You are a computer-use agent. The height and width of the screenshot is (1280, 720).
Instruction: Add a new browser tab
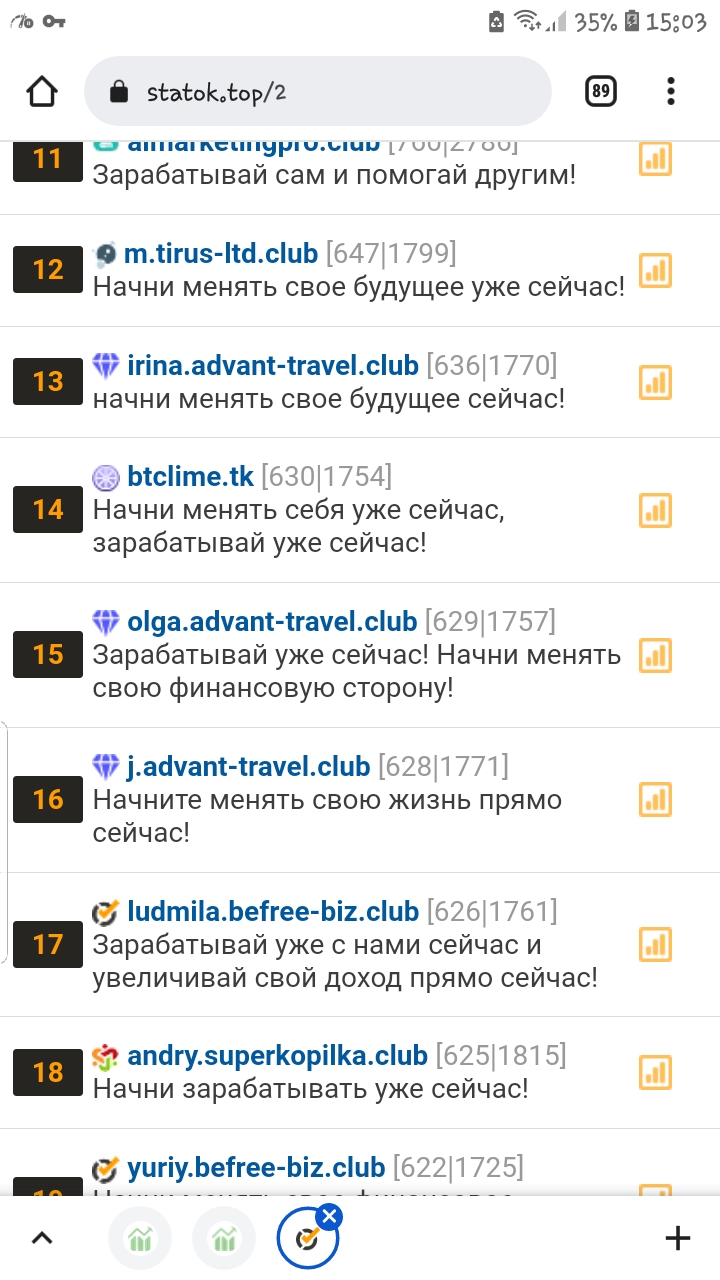pos(678,1239)
